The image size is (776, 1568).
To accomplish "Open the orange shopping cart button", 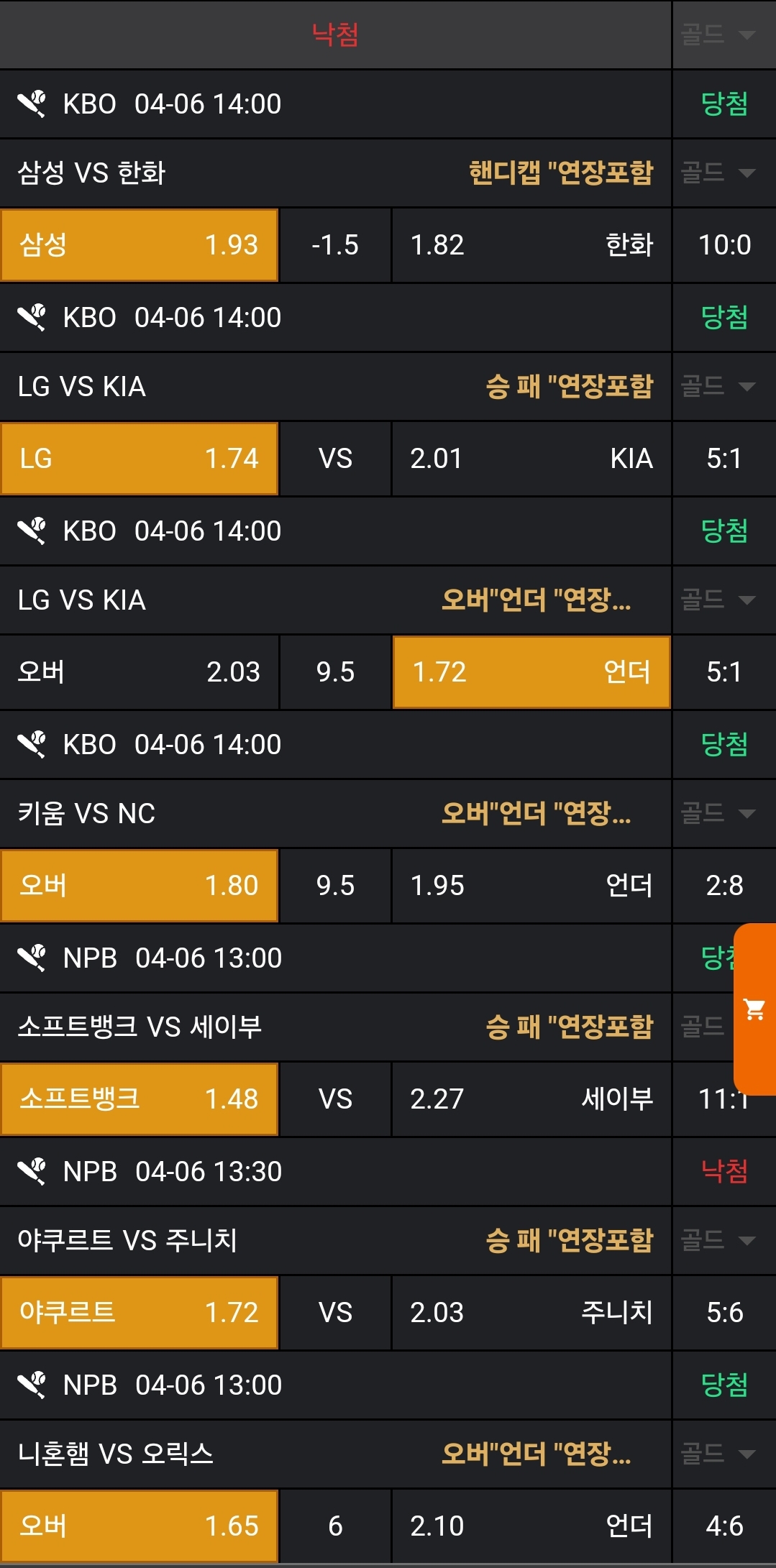I will [x=754, y=1009].
